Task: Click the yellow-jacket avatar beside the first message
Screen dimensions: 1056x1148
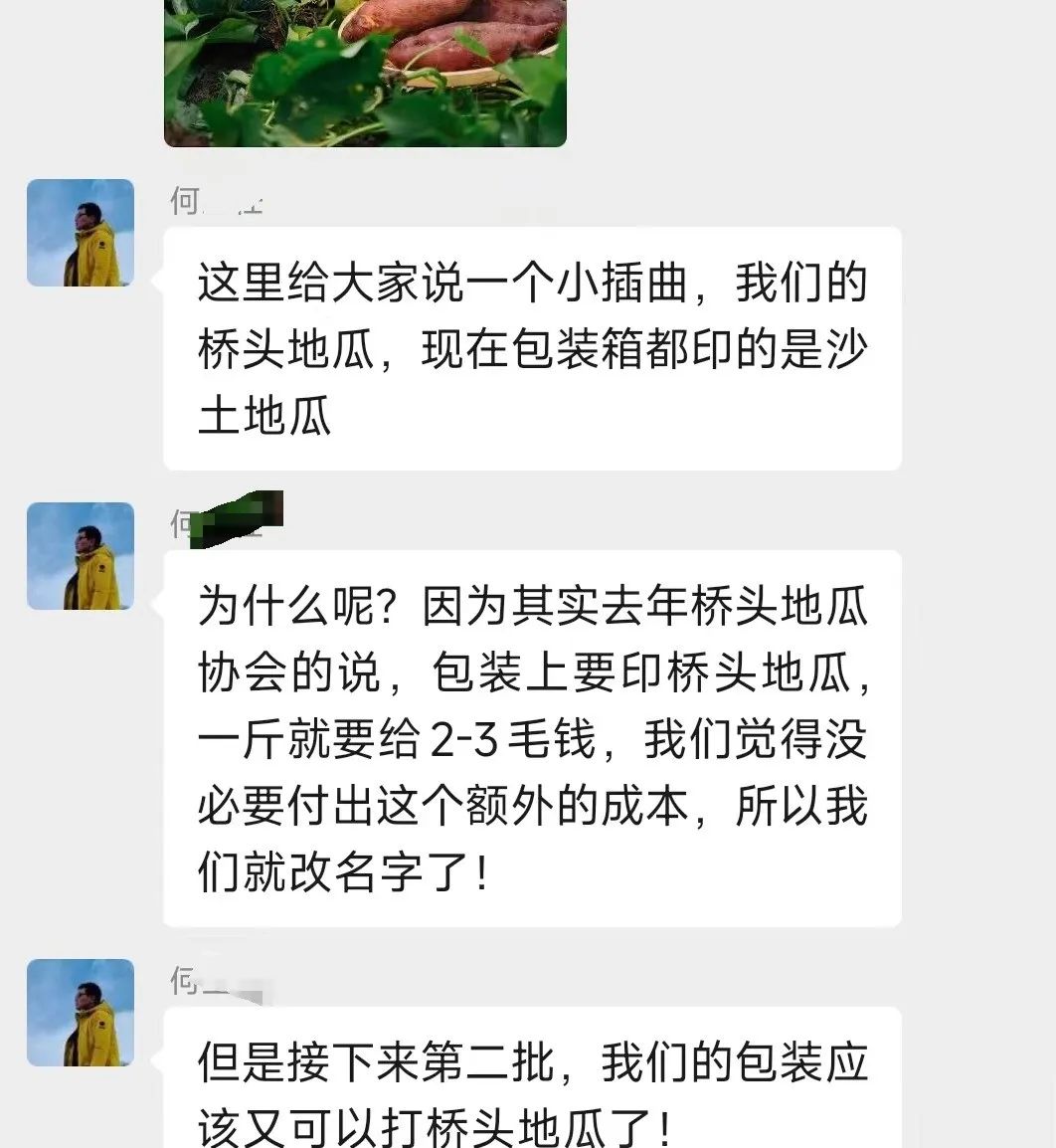Action: [x=81, y=231]
